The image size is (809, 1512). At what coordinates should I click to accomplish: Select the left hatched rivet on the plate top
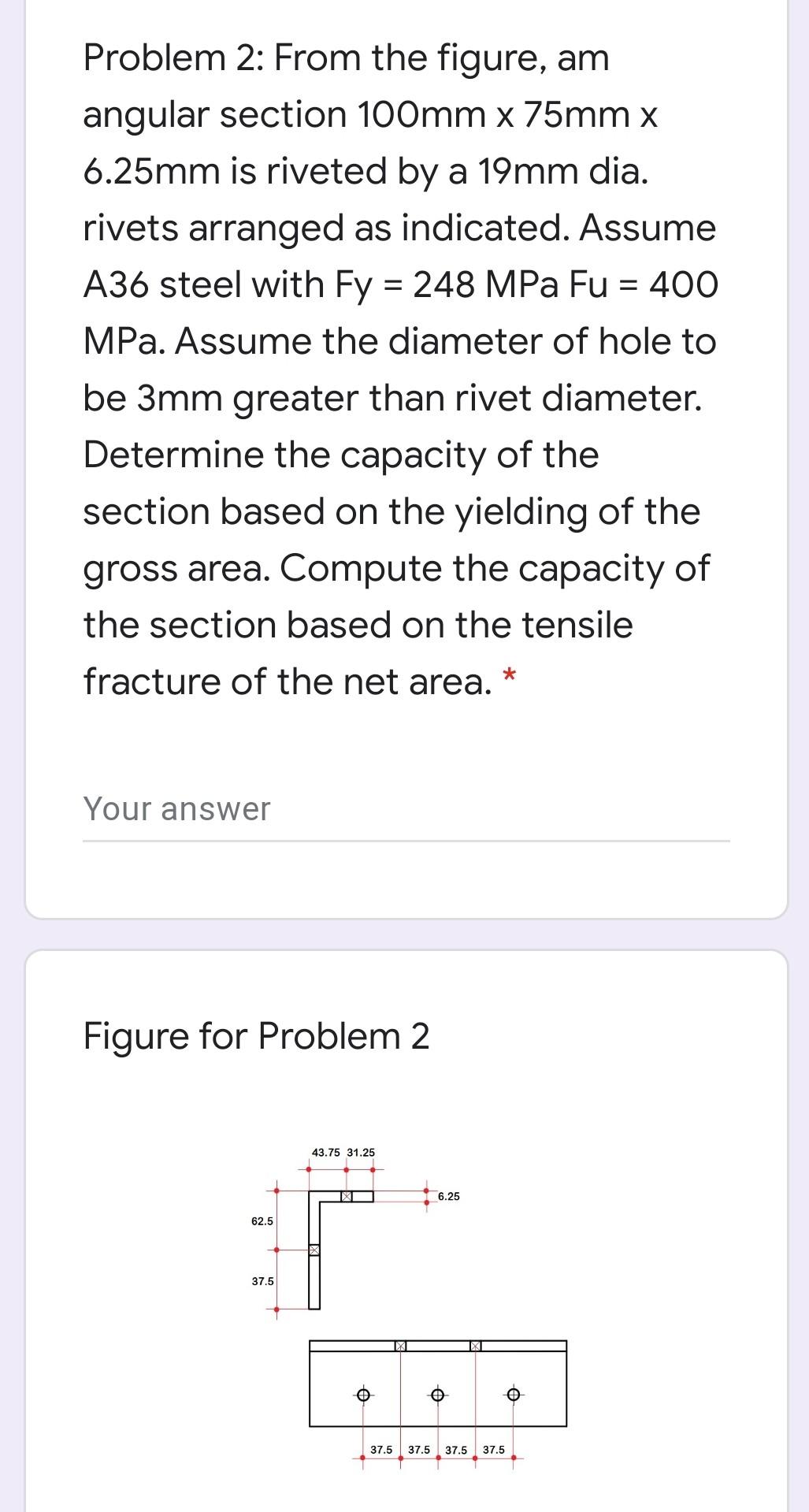pos(400,1346)
